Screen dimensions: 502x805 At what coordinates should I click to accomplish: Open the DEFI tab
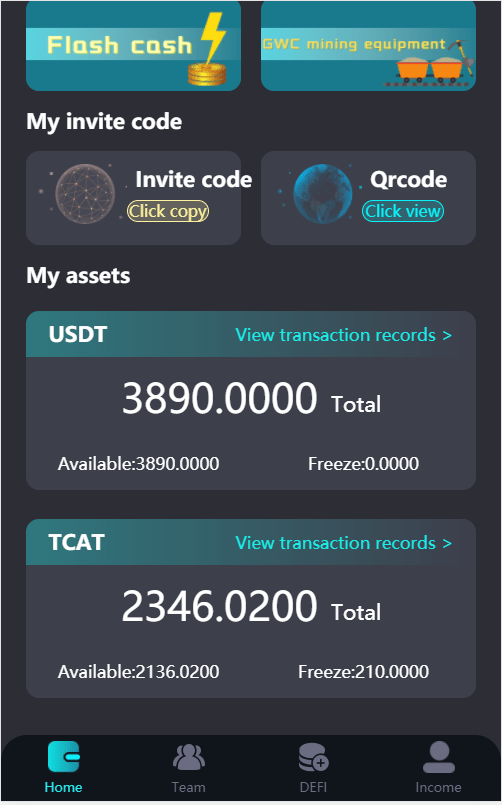pos(313,768)
